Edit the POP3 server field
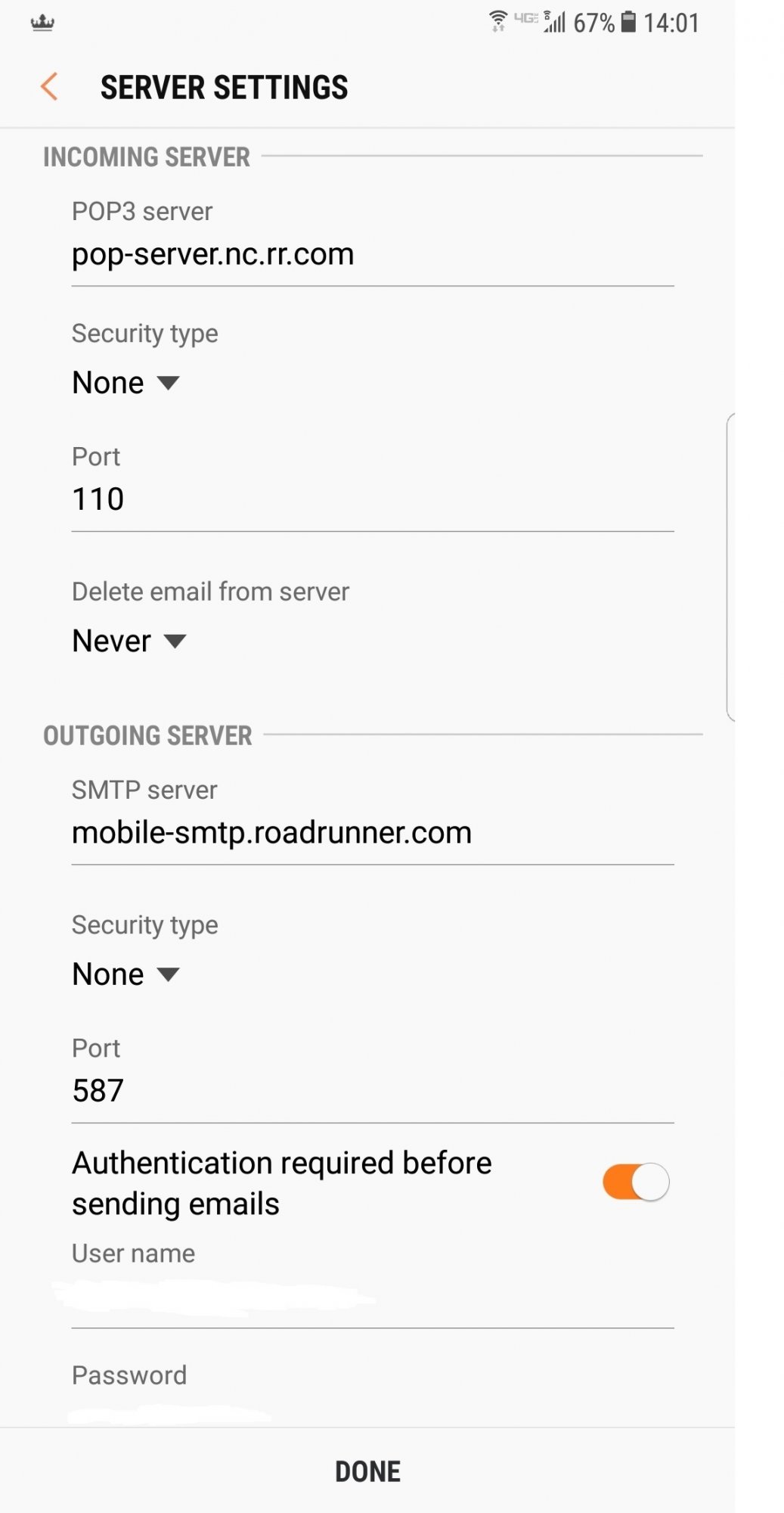Viewport: 784px width, 1513px height. 373,256
